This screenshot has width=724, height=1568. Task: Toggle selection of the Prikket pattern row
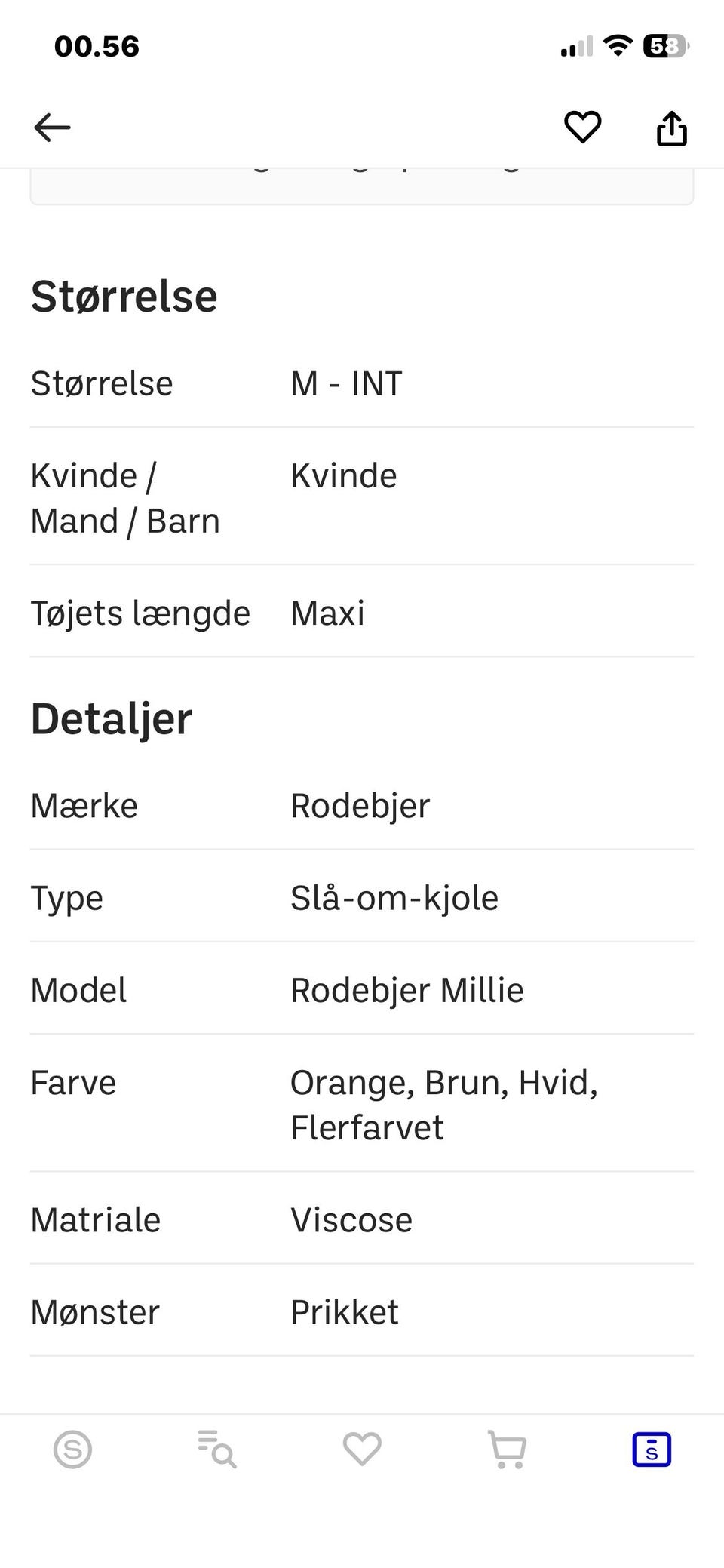pos(344,1311)
